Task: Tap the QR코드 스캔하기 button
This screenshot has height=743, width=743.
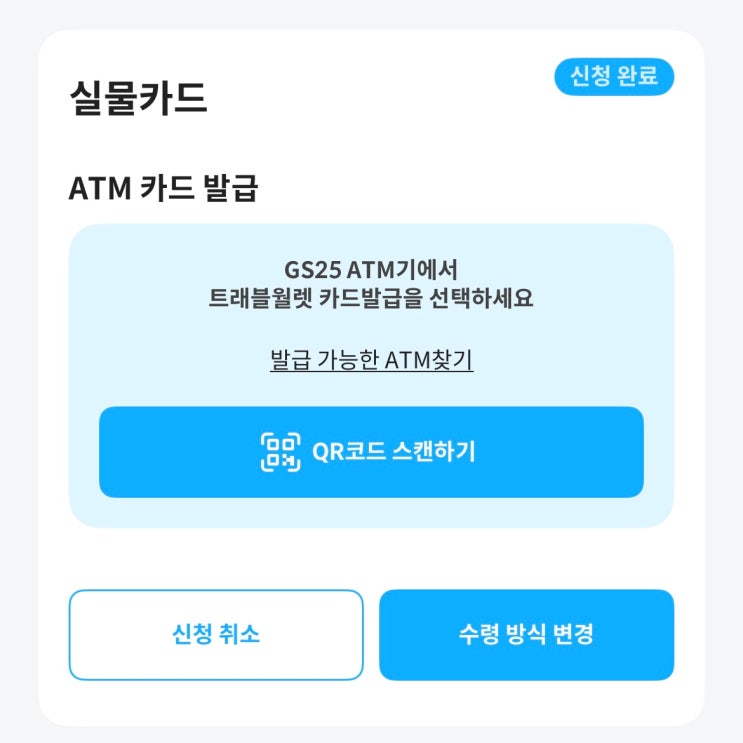Action: point(371,452)
